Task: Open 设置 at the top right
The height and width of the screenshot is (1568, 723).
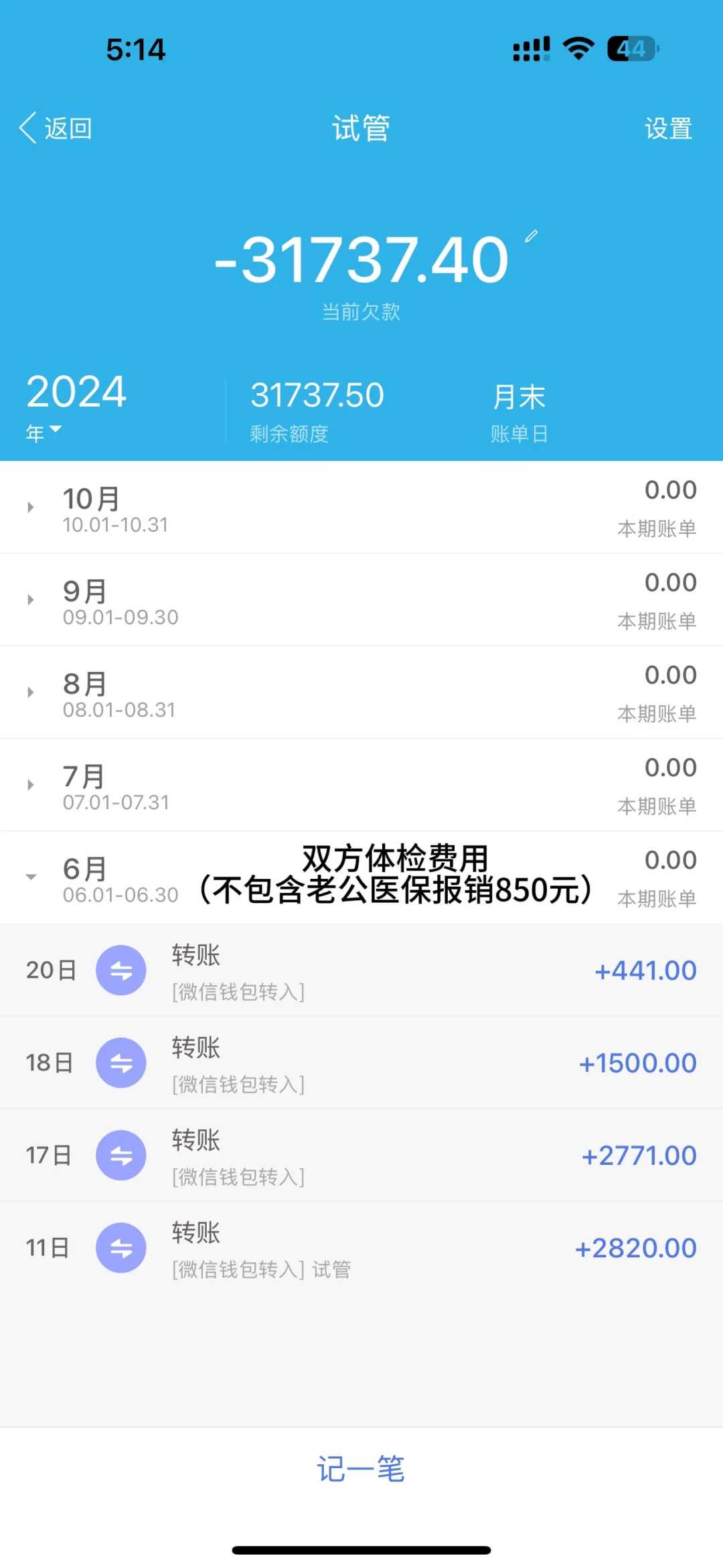Action: tap(668, 128)
